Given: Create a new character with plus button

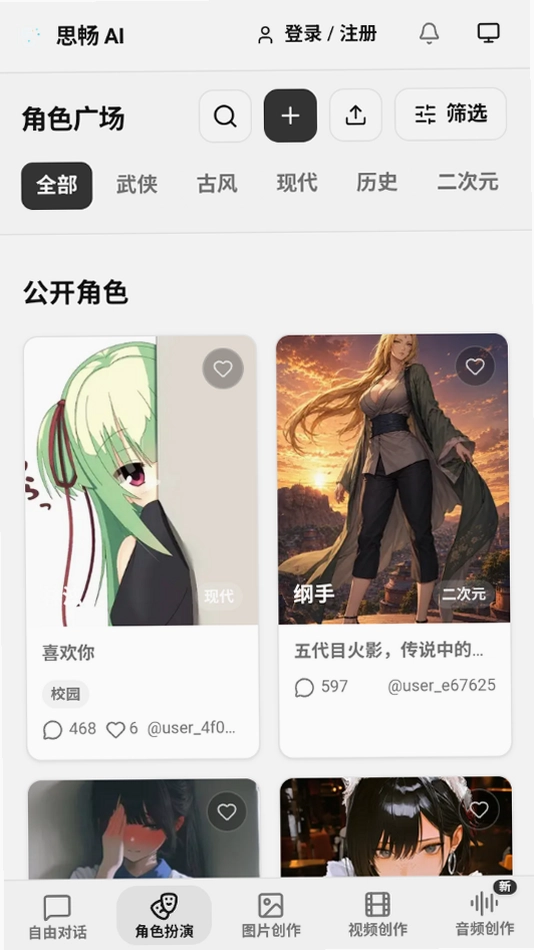Looking at the screenshot, I should coord(290,116).
